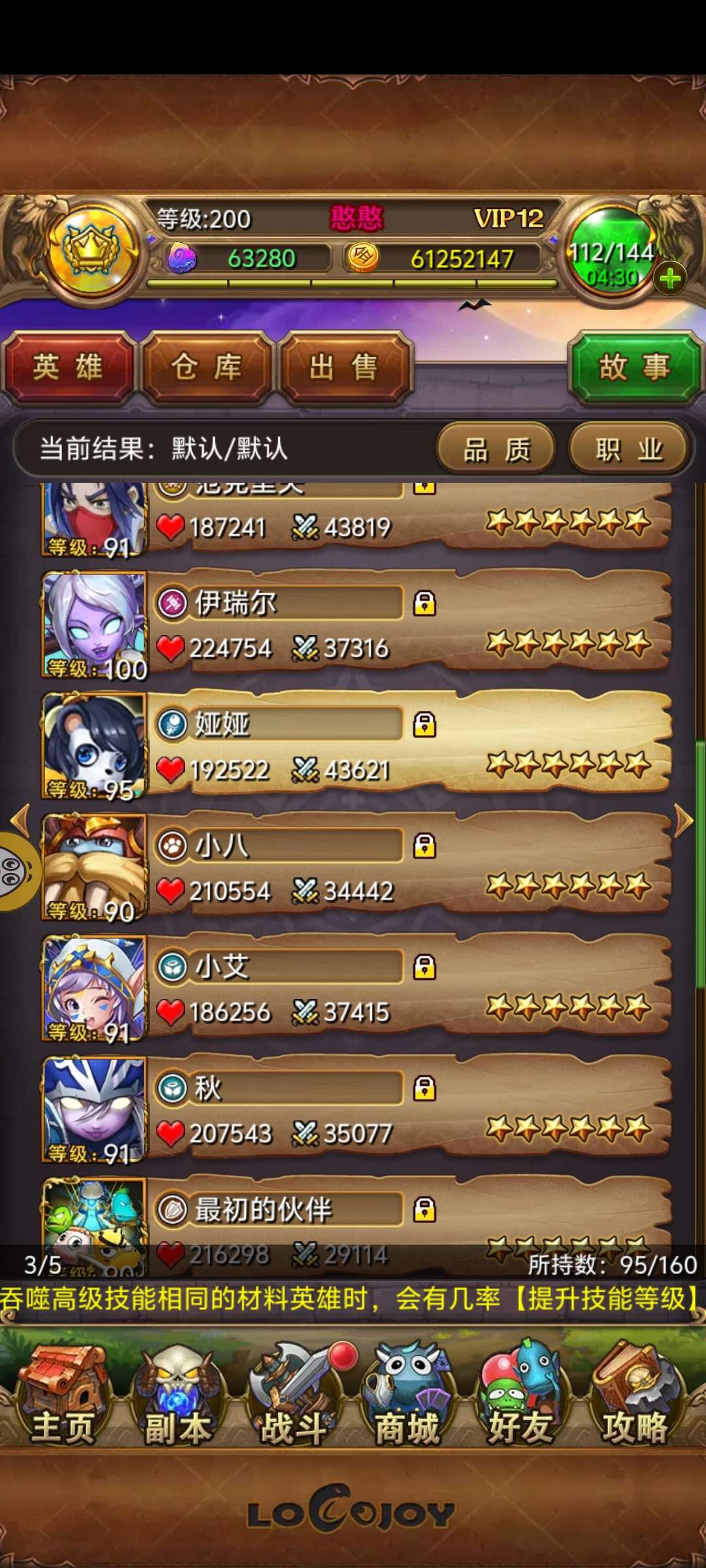
Task: Filter heroes by 职业 class
Action: [x=629, y=449]
